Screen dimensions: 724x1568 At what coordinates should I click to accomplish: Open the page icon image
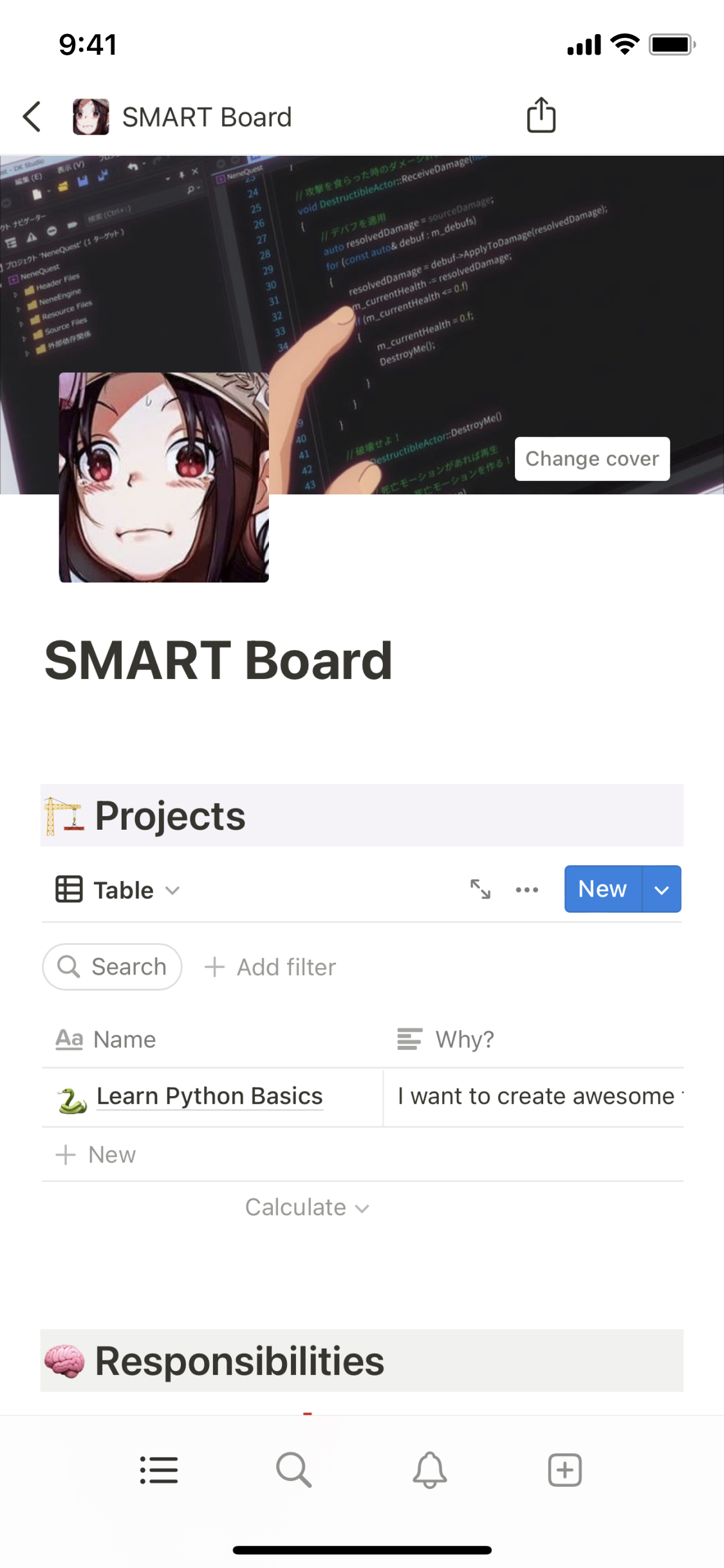(x=163, y=478)
